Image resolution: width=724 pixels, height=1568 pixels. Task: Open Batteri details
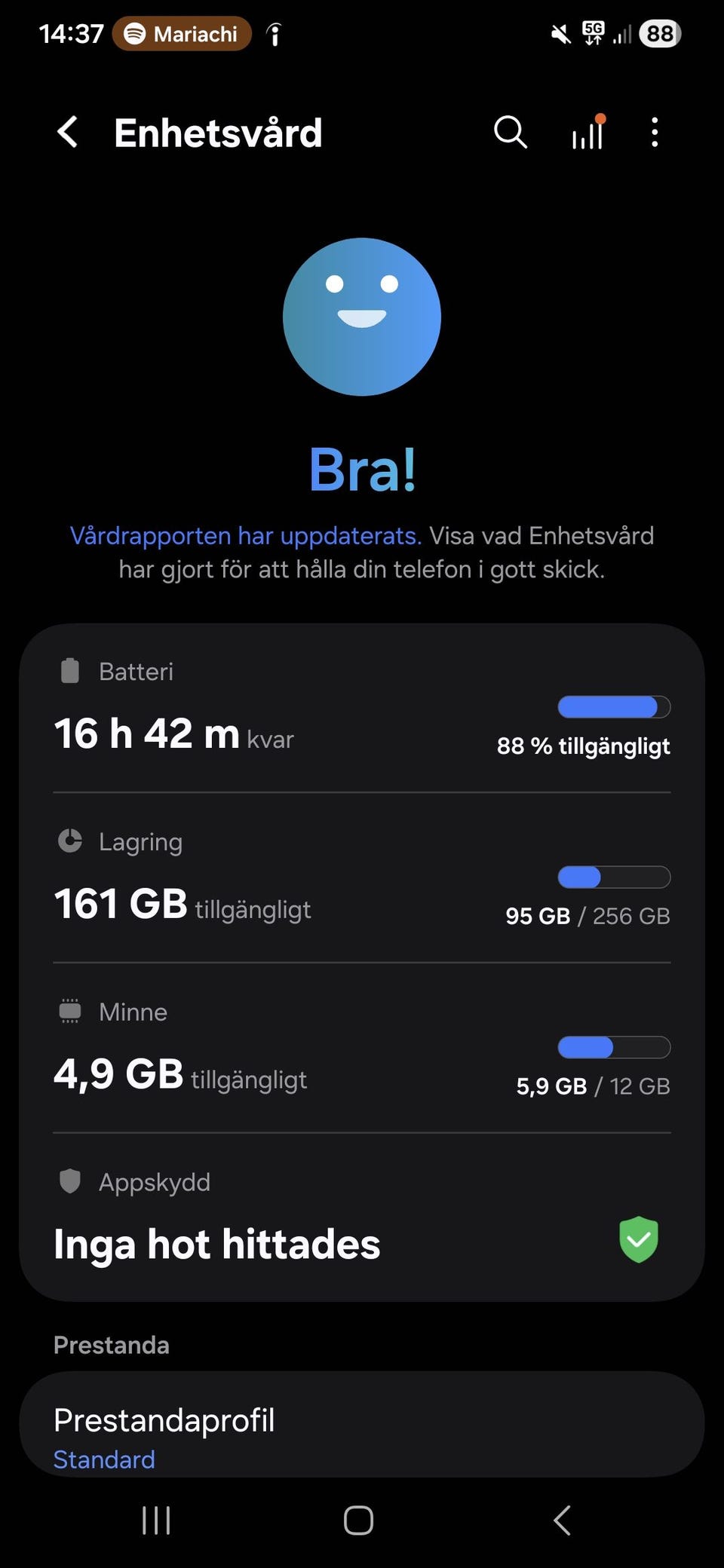362,709
